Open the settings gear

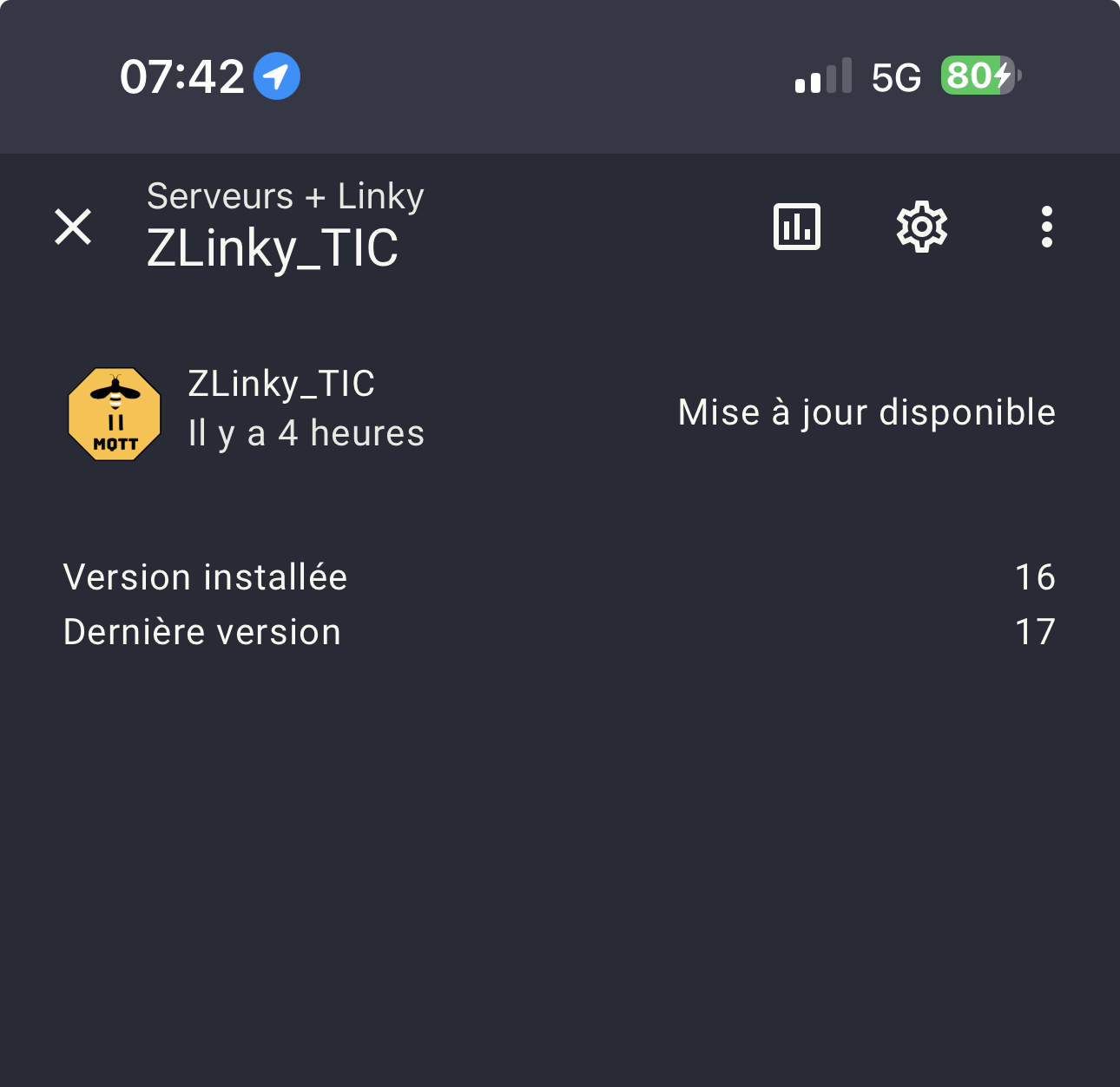coord(921,227)
